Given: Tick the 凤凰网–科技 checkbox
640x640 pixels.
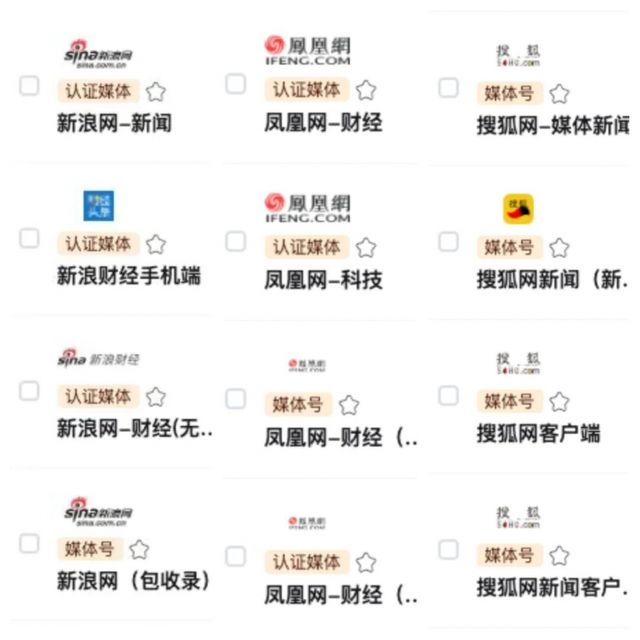Looking at the screenshot, I should tap(236, 241).
